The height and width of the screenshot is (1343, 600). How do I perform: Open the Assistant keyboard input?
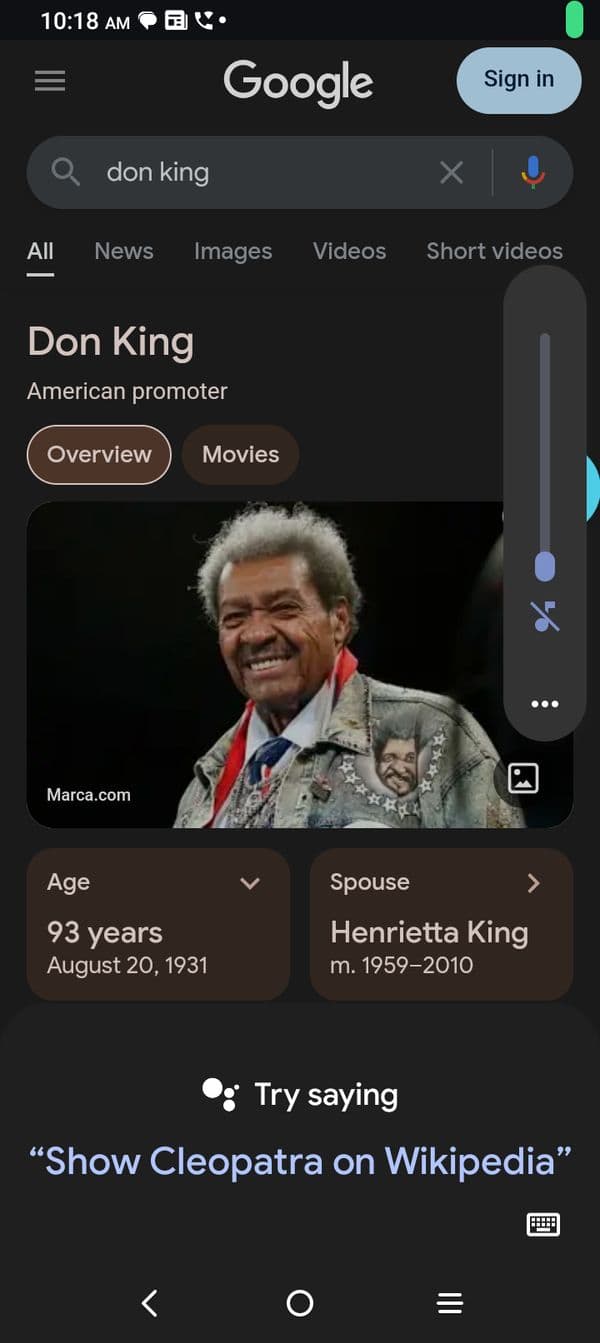pyautogui.click(x=543, y=1224)
